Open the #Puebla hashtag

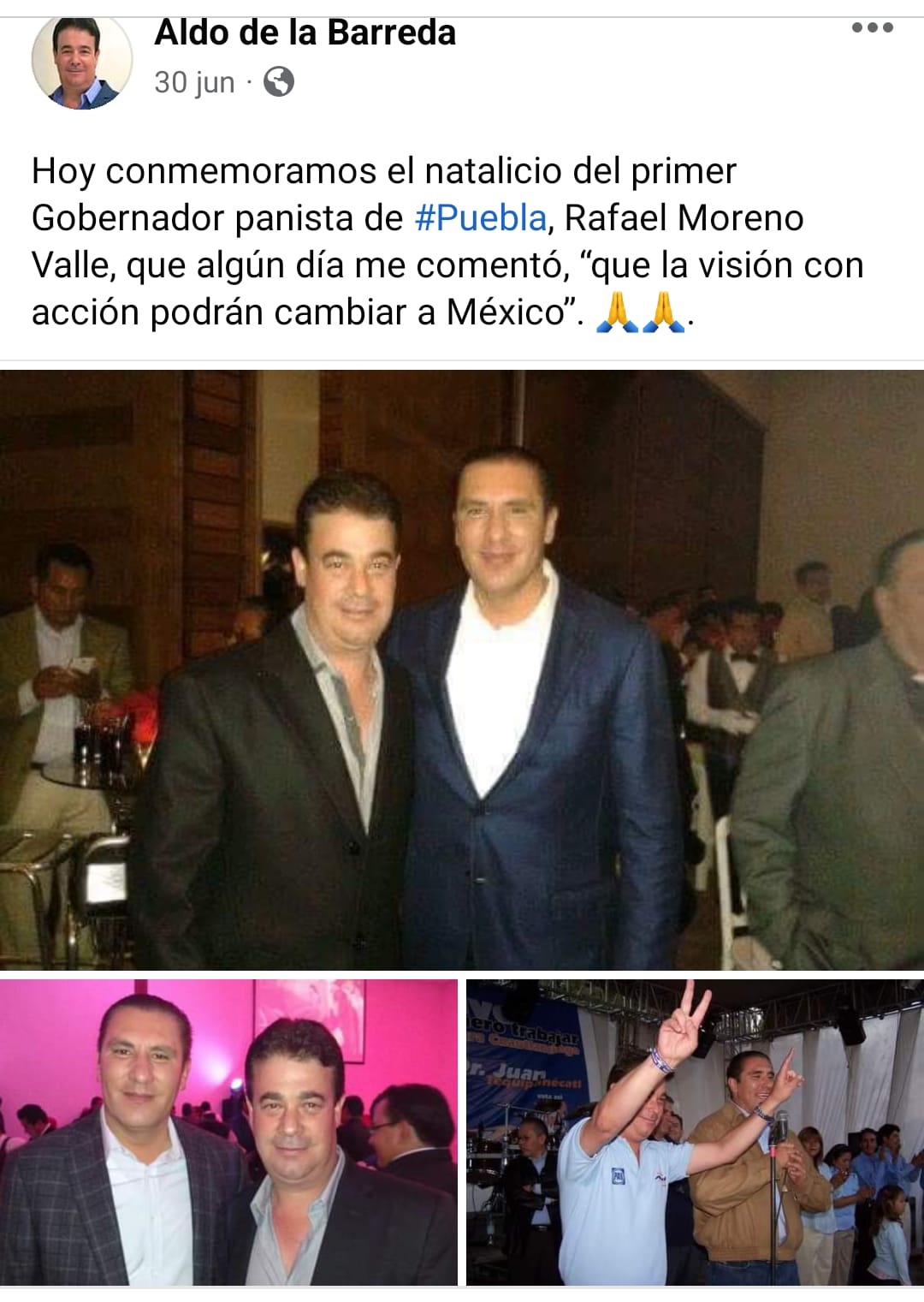pos(480,217)
